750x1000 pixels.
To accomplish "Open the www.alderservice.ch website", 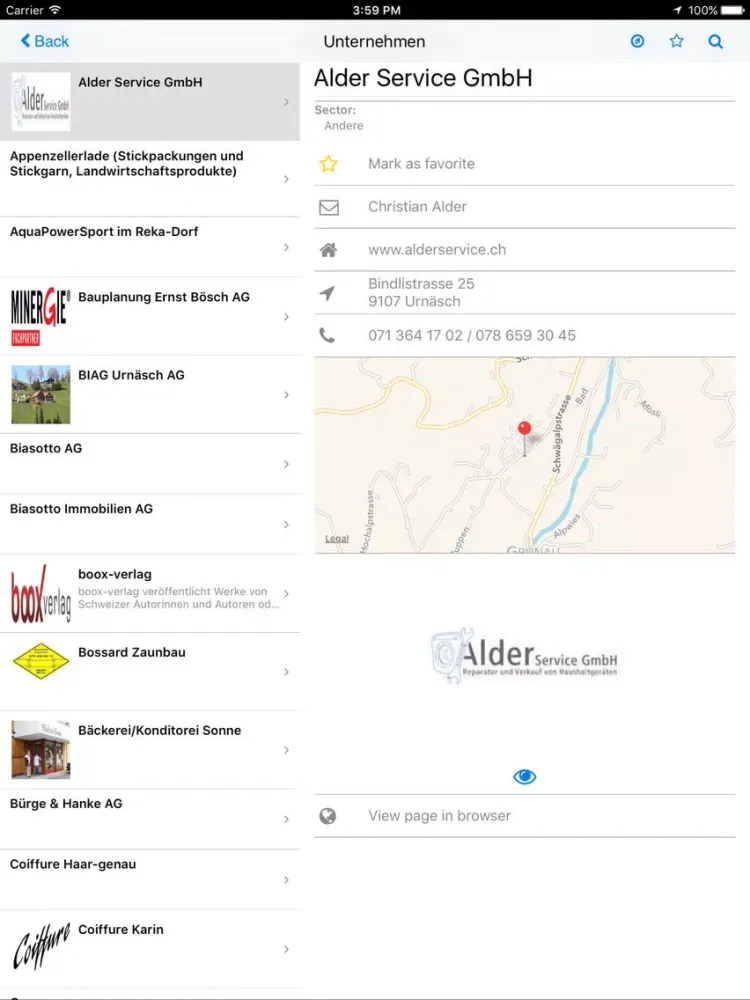I will coord(437,250).
